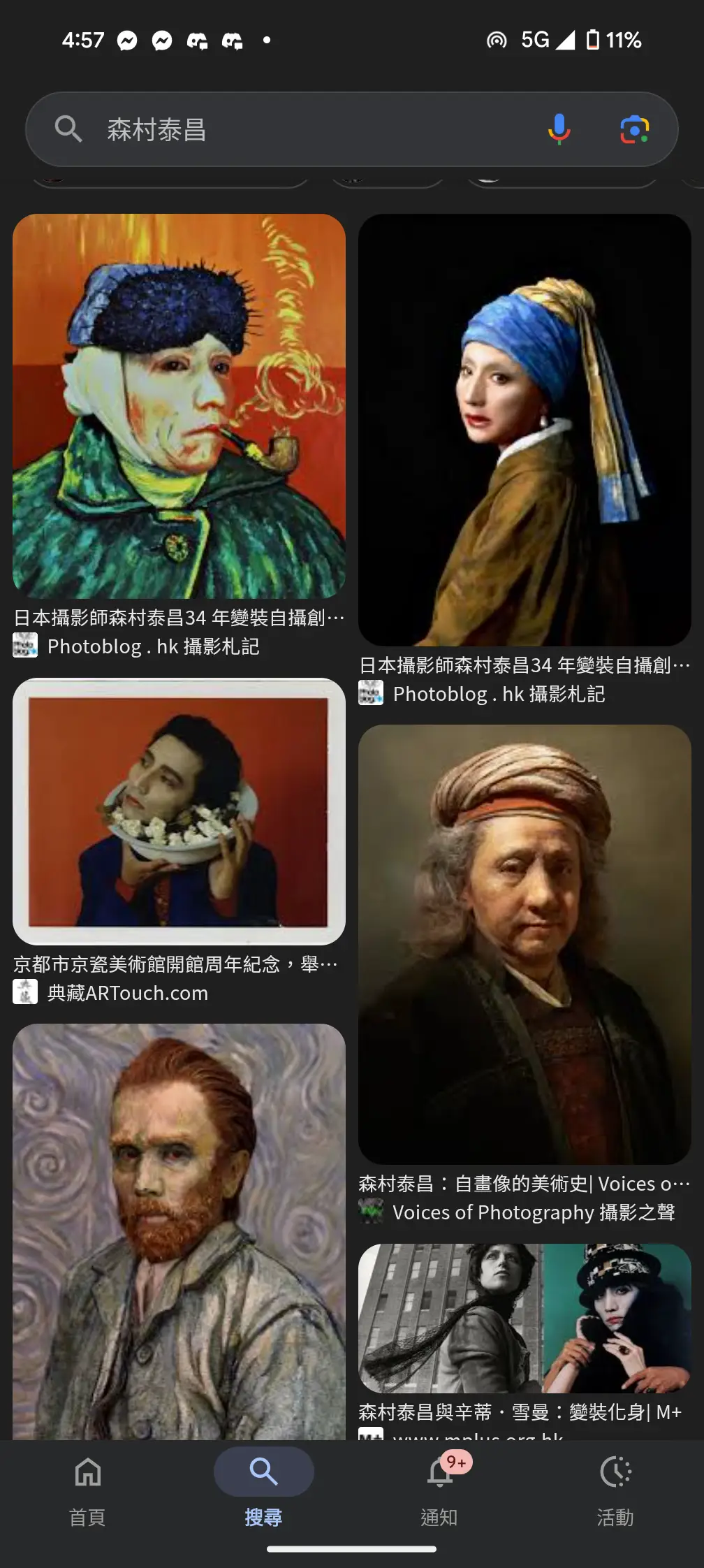Open the 森村泰昌與辛蒂・雪曼 M+ result
The width and height of the screenshot is (704, 1568).
525,1318
